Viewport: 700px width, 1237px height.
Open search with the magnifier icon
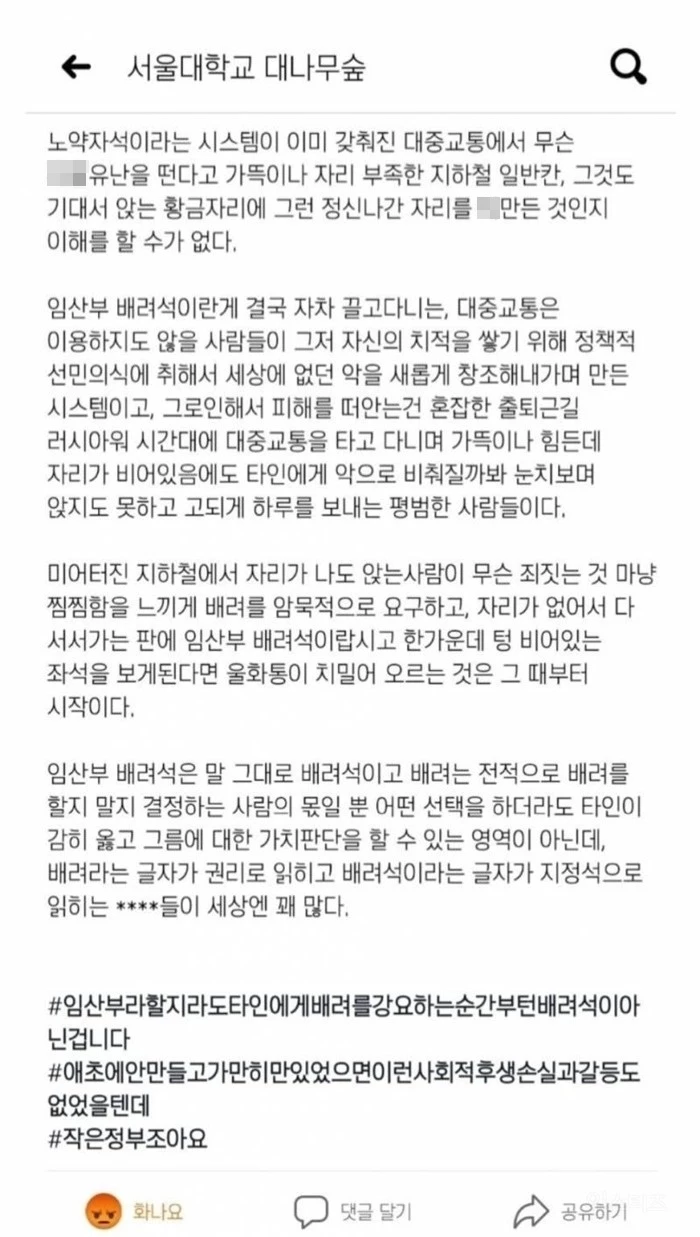[628, 67]
